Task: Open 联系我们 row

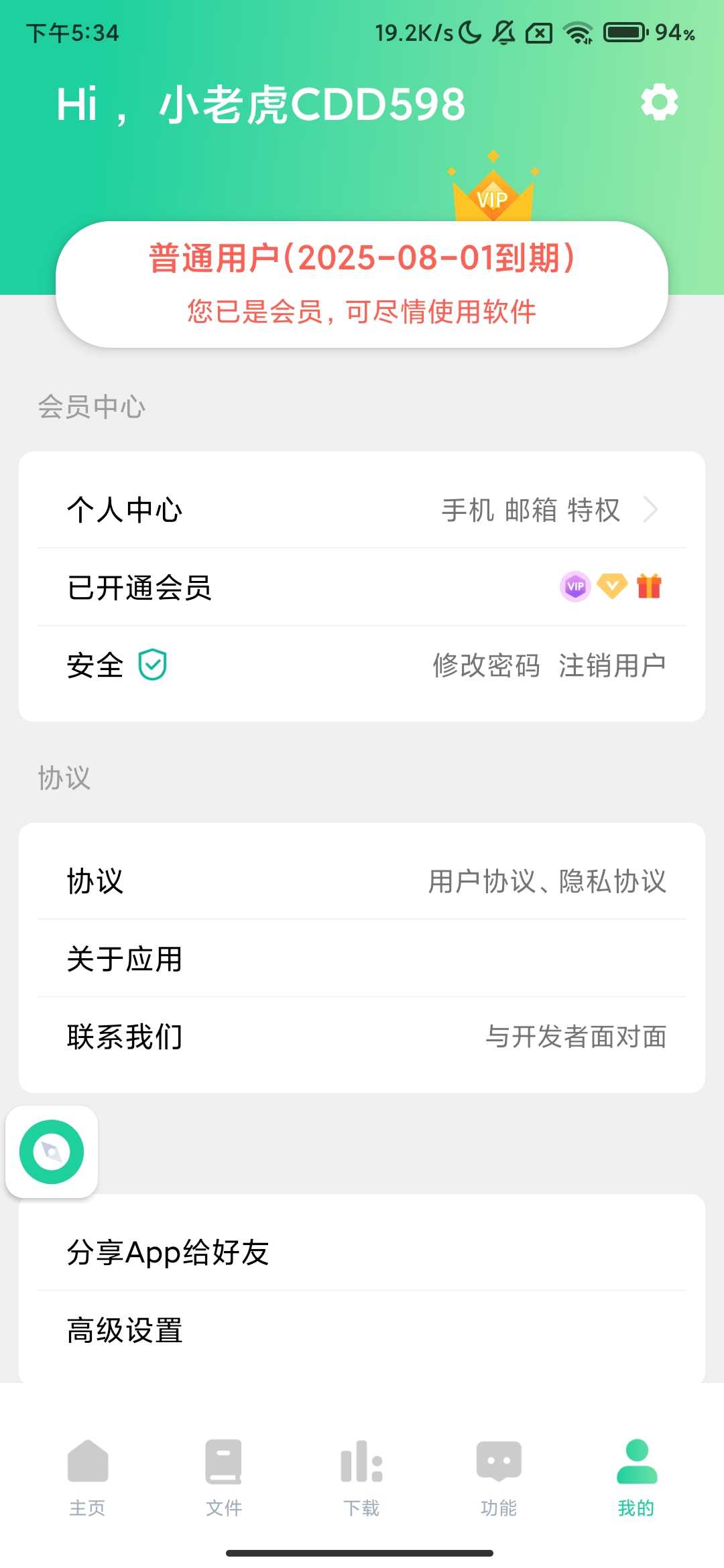Action: (x=362, y=1036)
